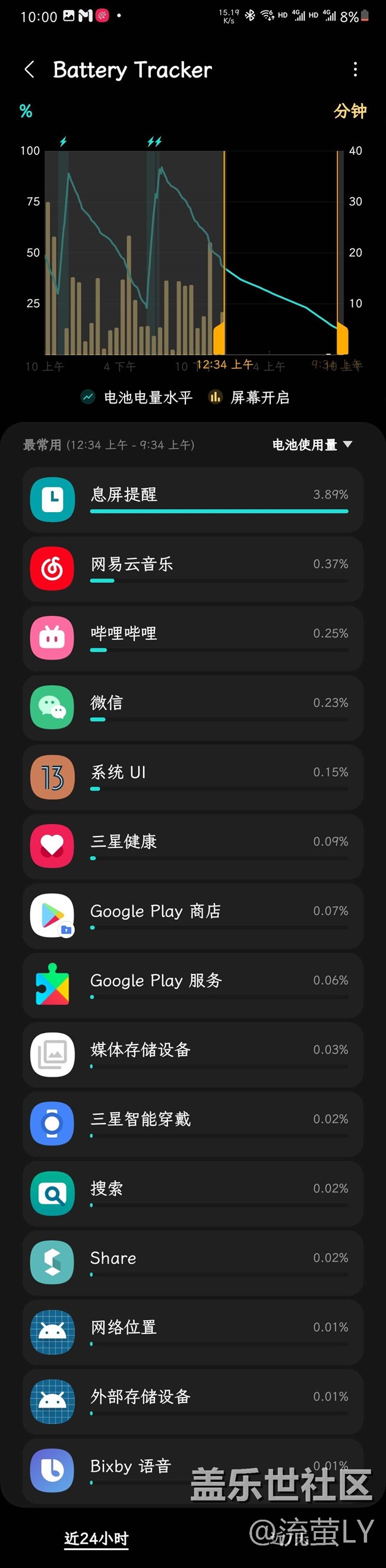Switch to the 近24小时 tab
This screenshot has width=386, height=1568.
96,1538
